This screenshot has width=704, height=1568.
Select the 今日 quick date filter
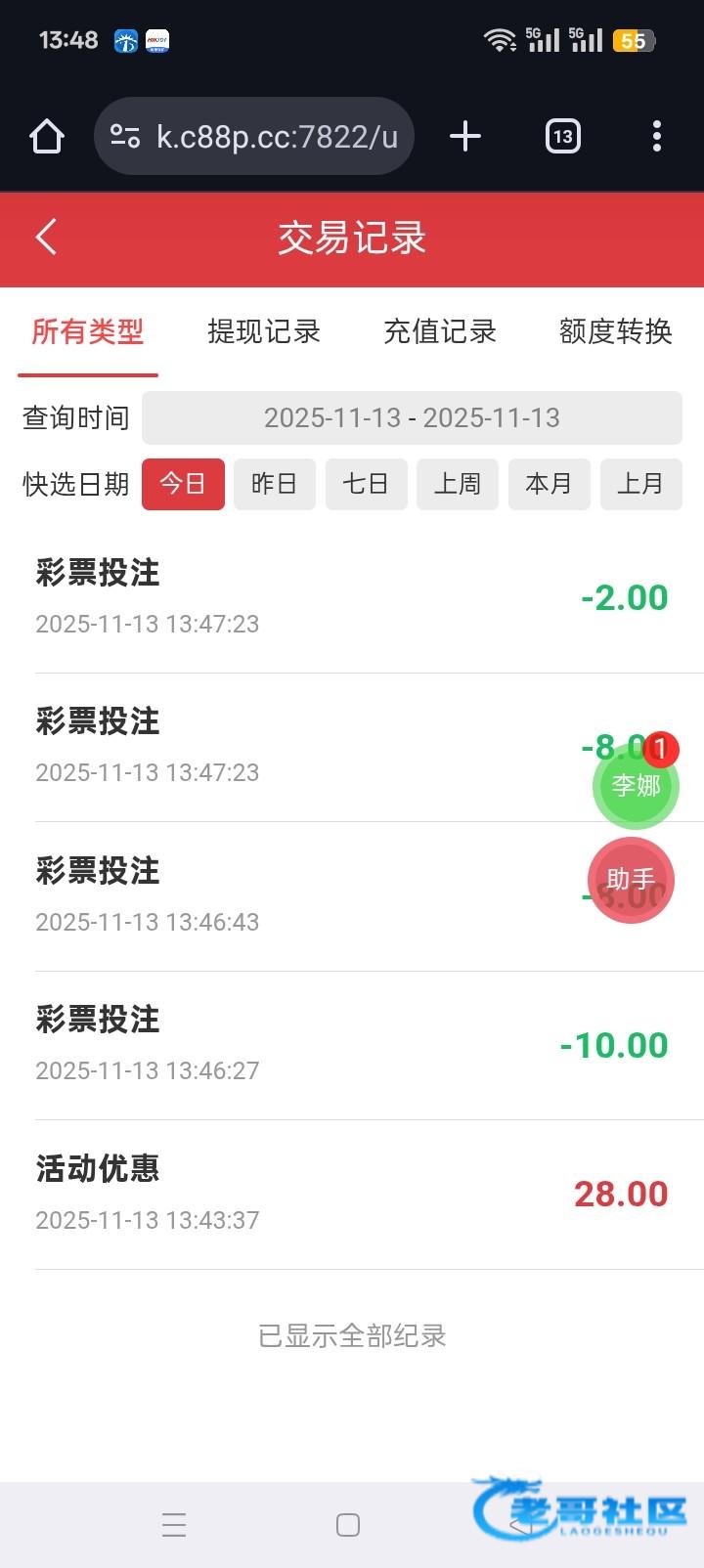click(x=183, y=484)
